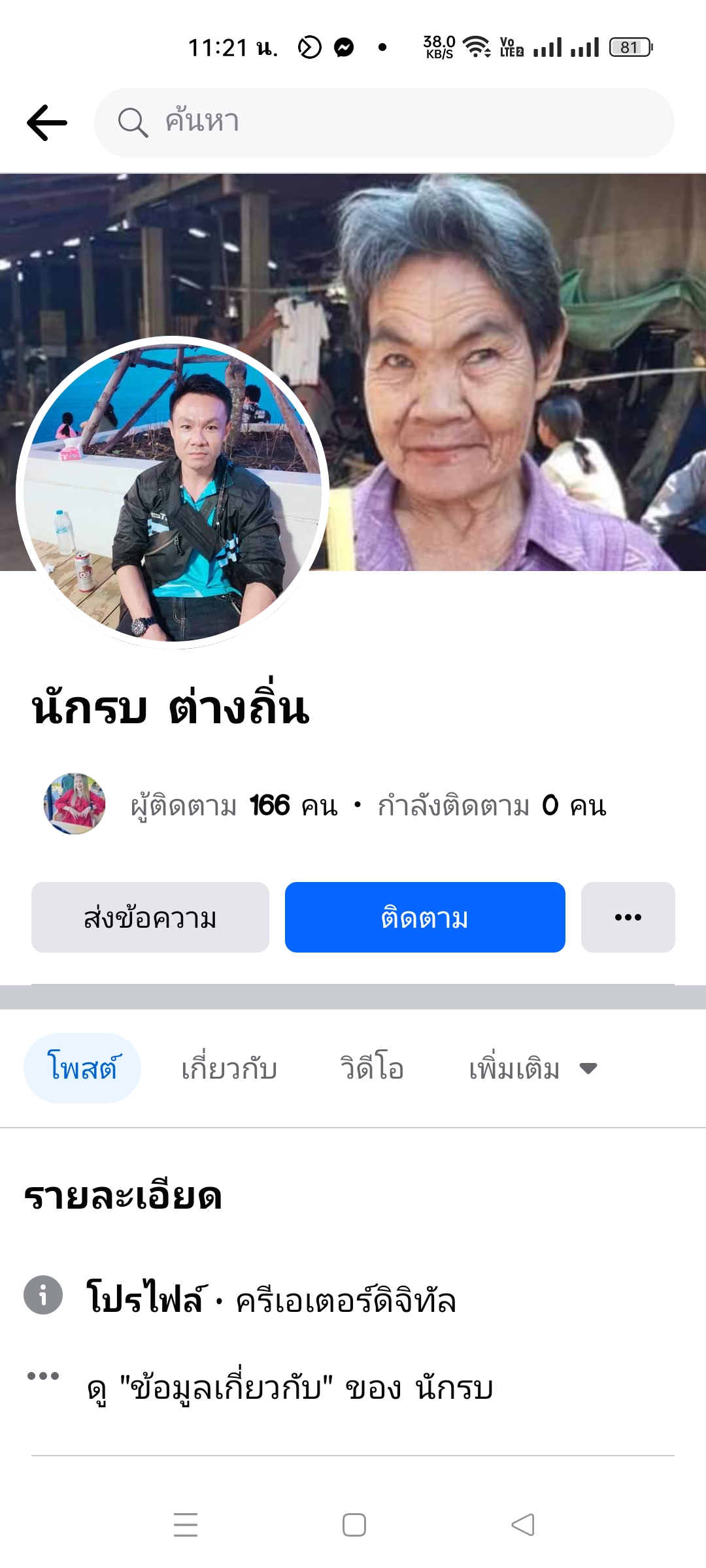
Task: Open the ผู้ติดตาม 166 คน followers list
Action: (x=234, y=806)
